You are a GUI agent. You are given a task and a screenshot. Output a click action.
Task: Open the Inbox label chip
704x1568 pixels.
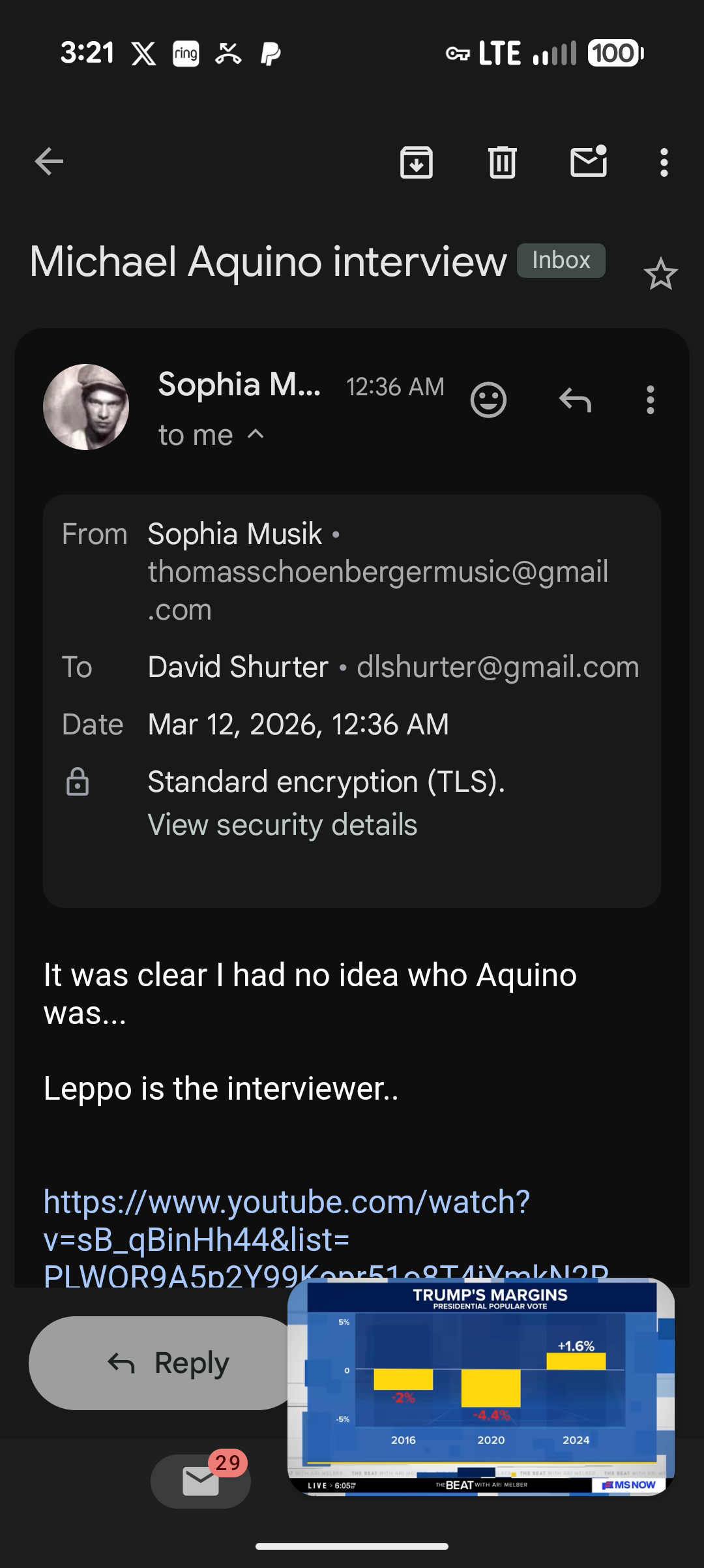tap(561, 260)
